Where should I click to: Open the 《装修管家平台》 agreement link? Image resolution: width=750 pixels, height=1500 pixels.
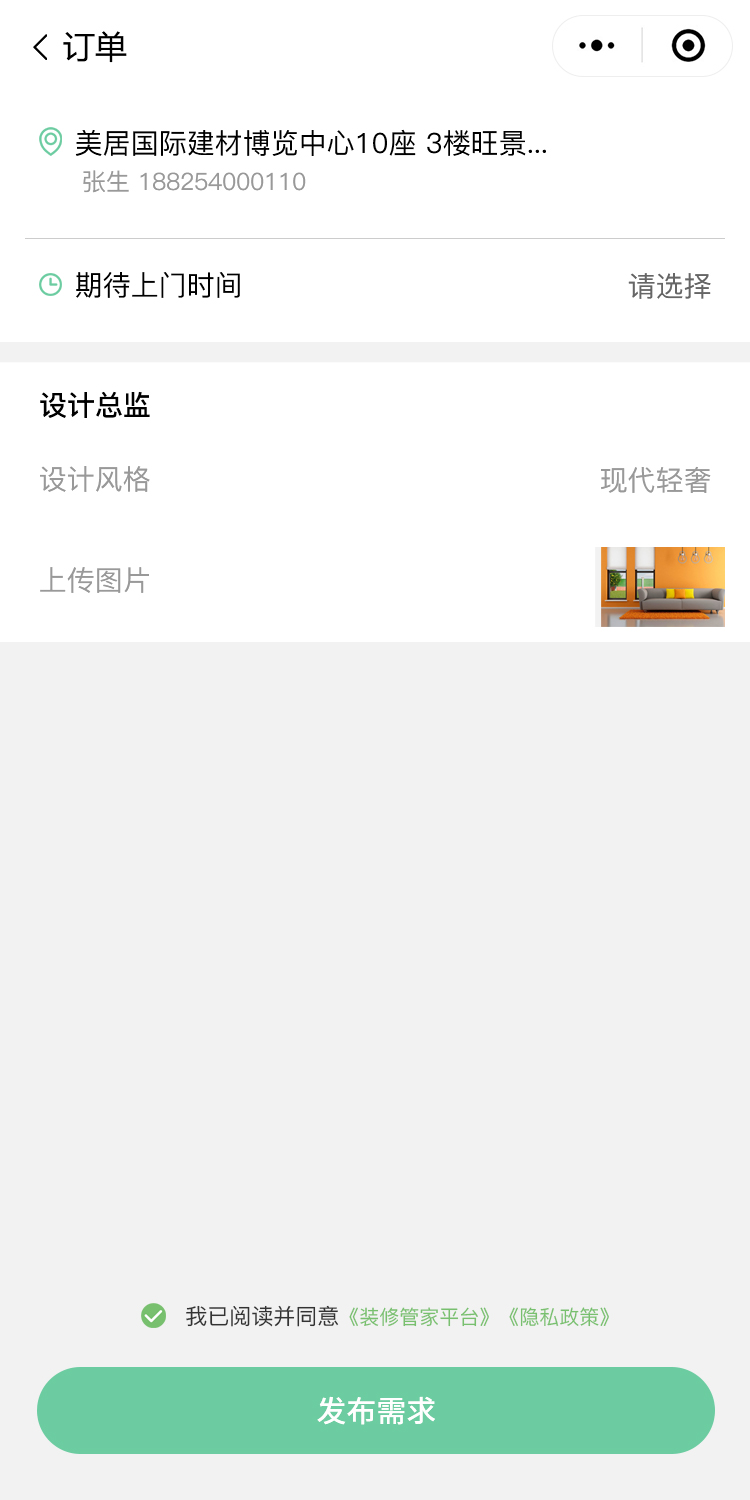(x=419, y=1317)
